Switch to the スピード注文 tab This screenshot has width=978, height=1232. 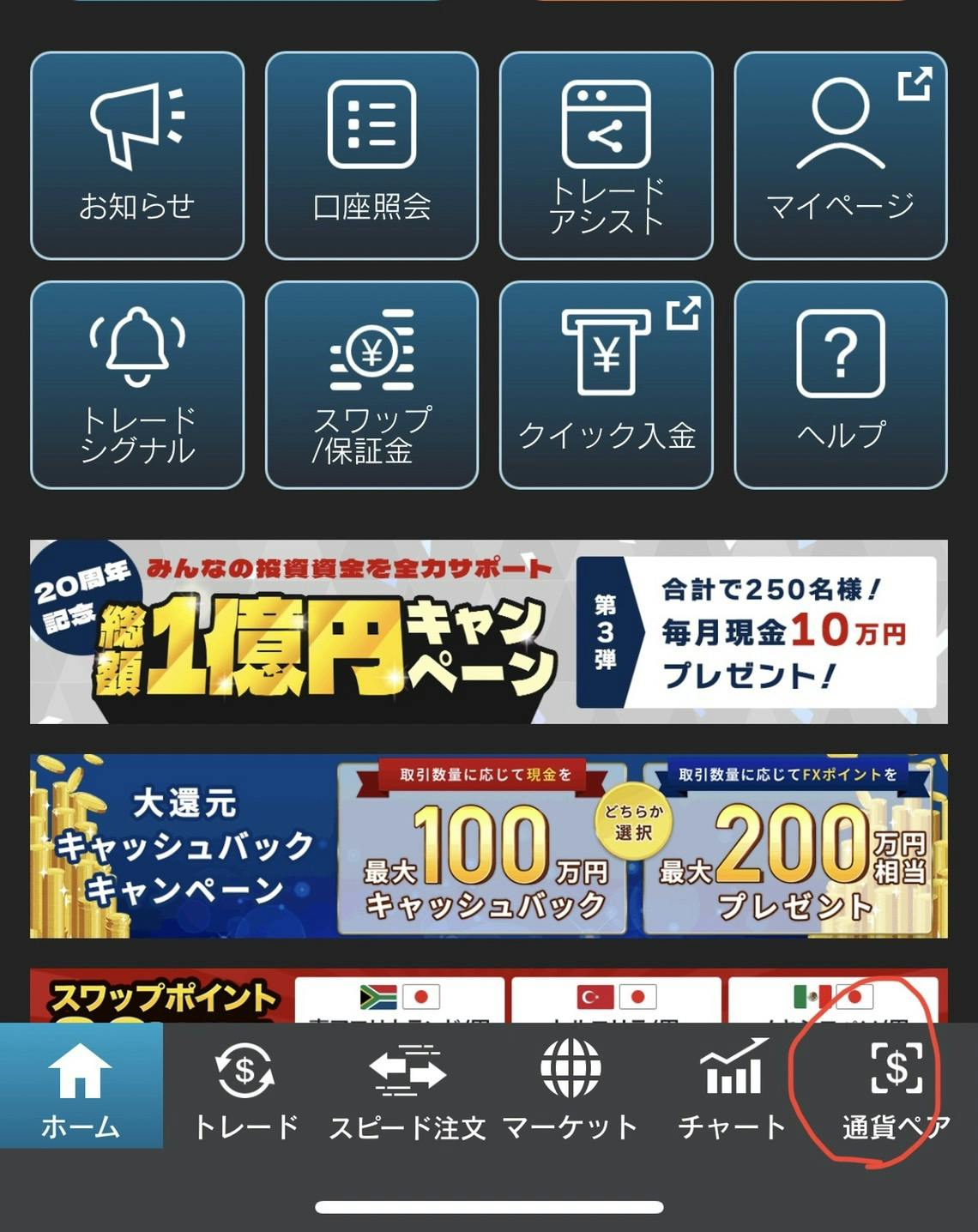[x=407, y=1088]
